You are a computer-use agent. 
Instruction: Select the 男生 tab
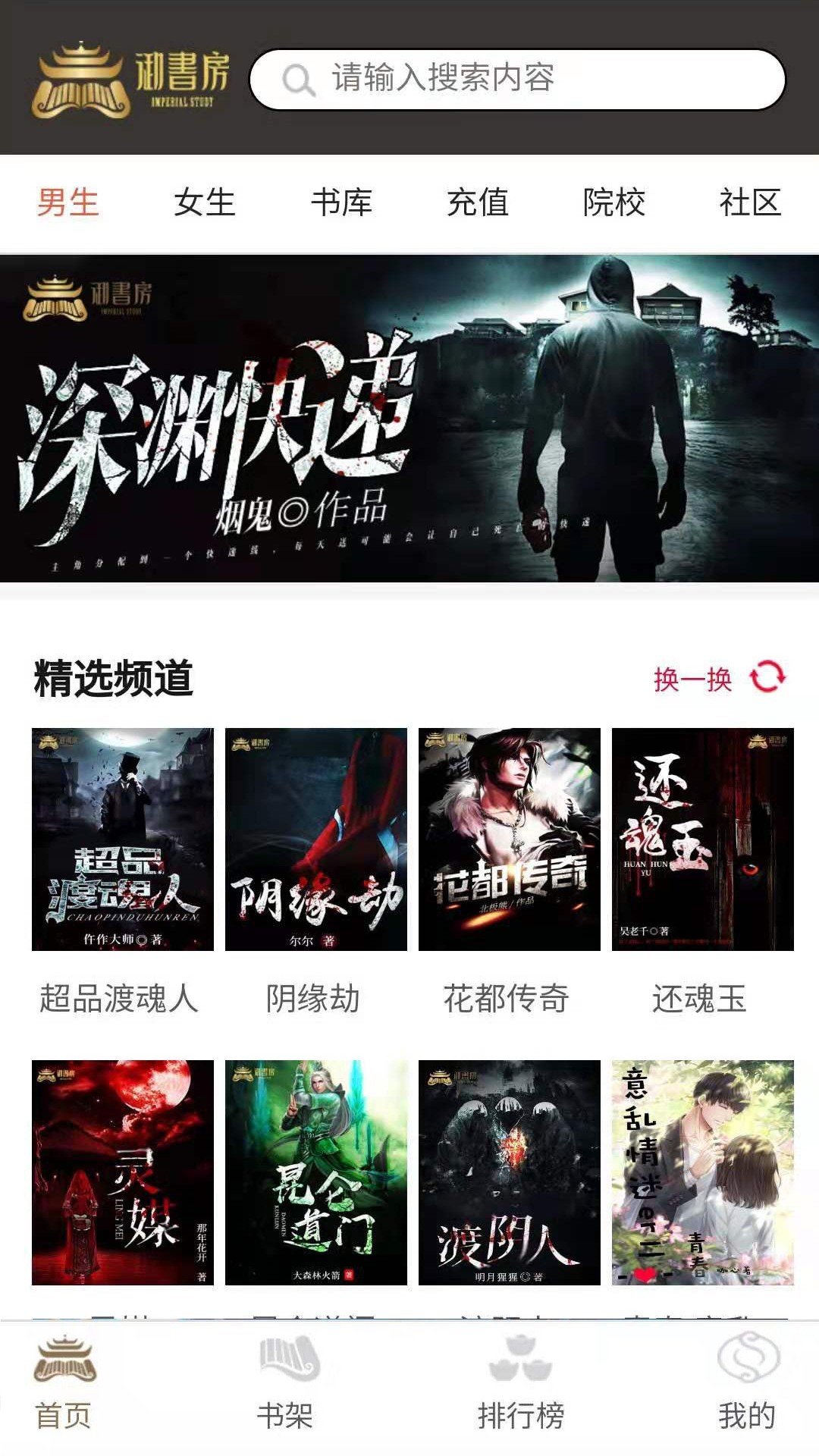point(68,202)
